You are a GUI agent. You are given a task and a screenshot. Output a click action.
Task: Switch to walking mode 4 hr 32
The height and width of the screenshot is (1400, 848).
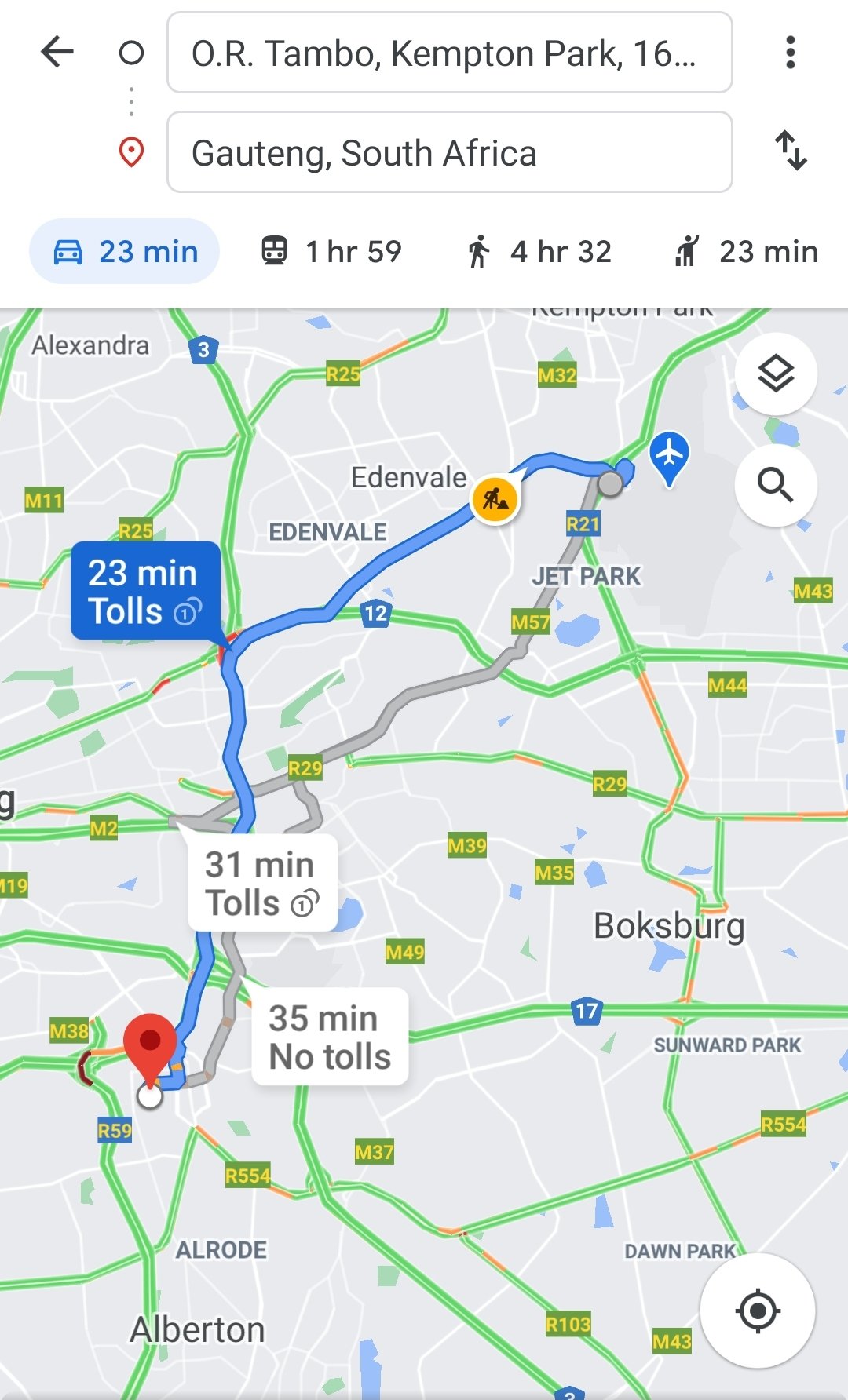(539, 252)
